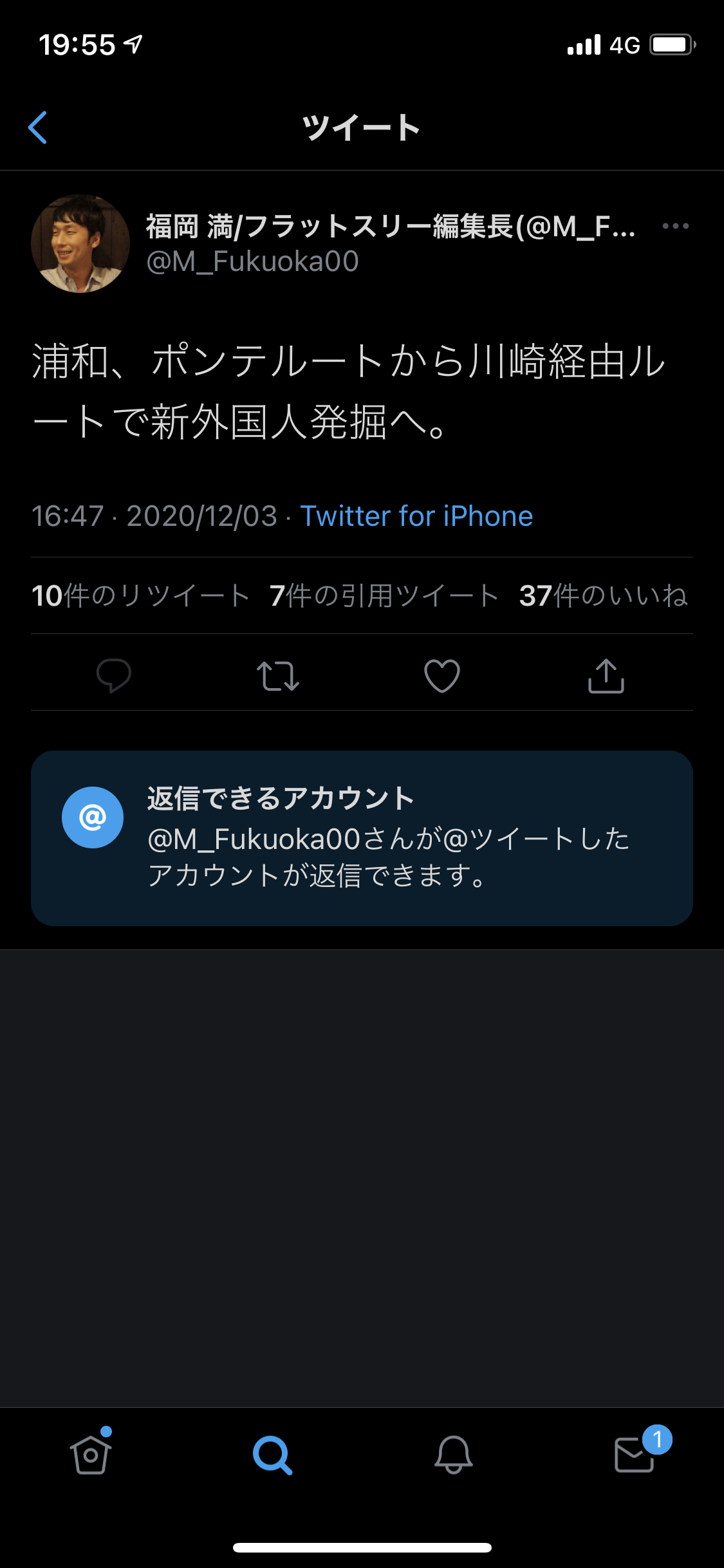Open the Messages tab with one unread

click(635, 1455)
